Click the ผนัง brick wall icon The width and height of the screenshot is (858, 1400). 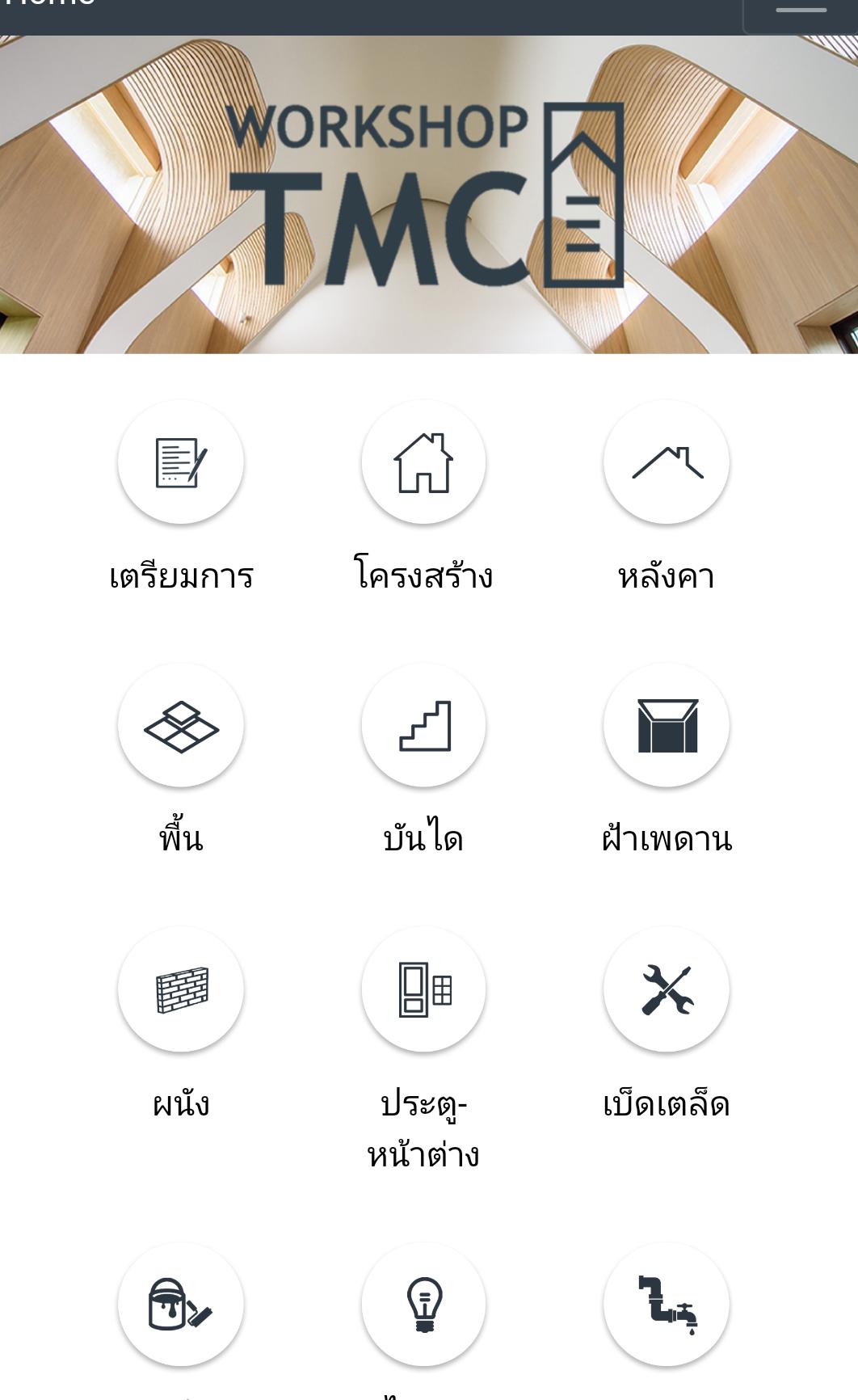pyautogui.click(x=182, y=989)
